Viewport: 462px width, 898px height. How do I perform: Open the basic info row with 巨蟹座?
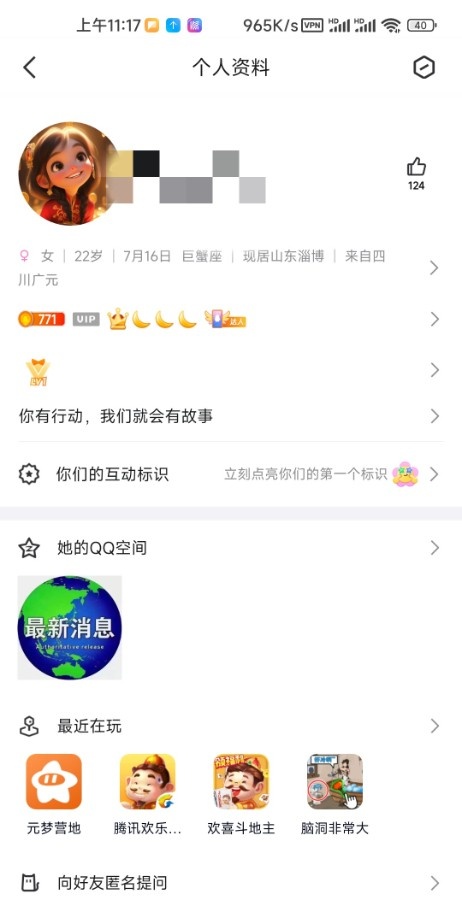click(231, 267)
